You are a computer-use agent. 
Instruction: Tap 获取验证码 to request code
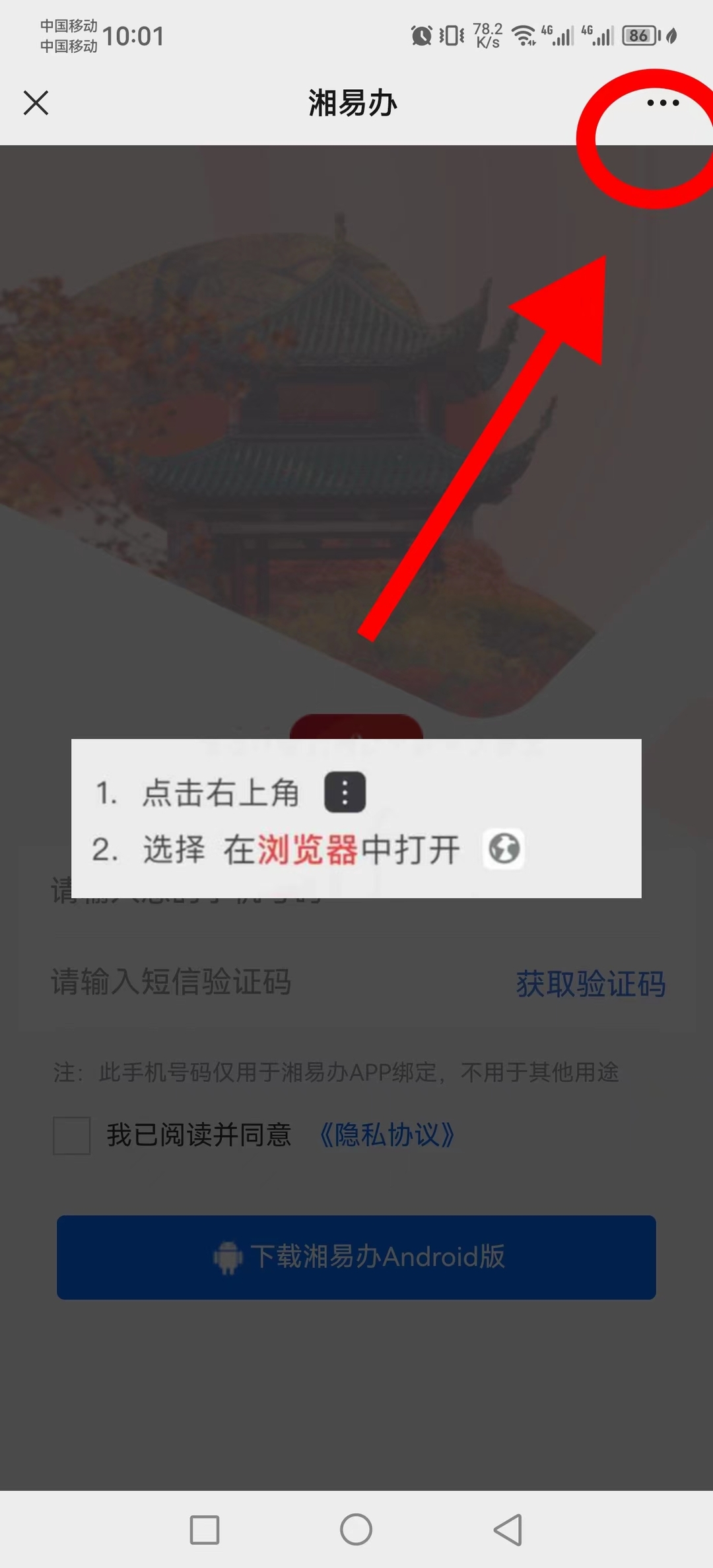[x=590, y=983]
